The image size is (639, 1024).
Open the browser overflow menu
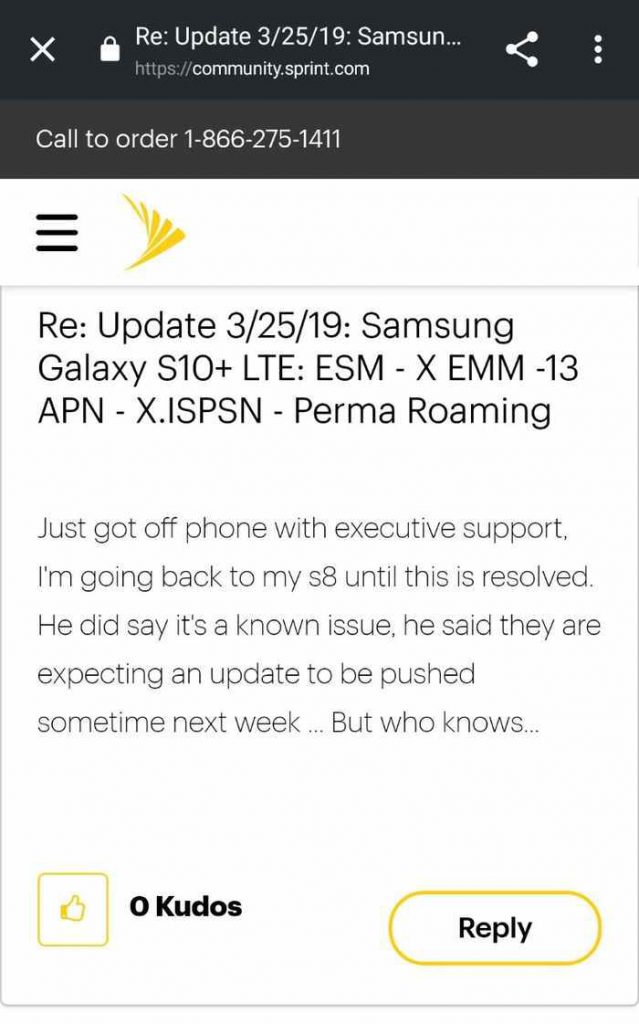(598, 49)
